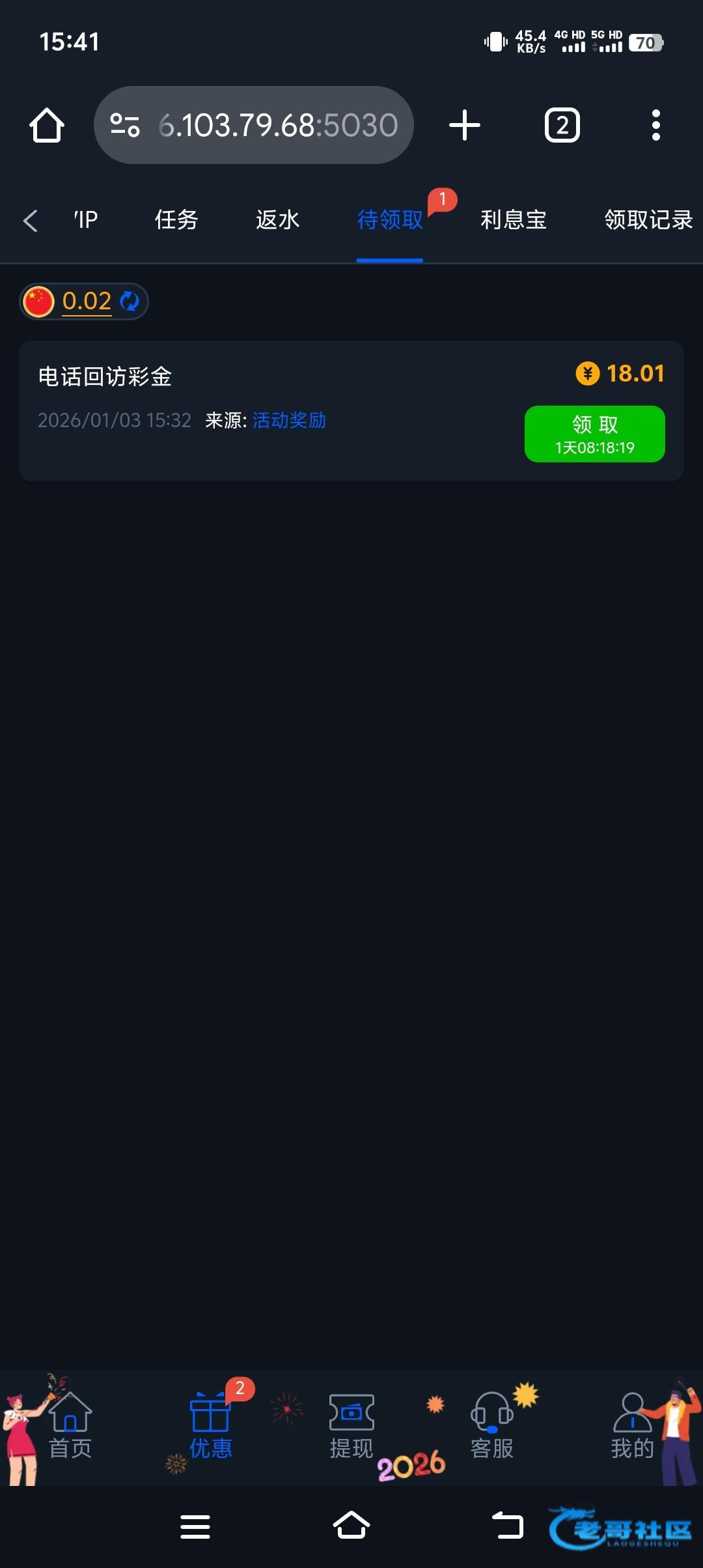Tap the green 领取 claim button
Image resolution: width=703 pixels, height=1568 pixels.
pyautogui.click(x=594, y=434)
